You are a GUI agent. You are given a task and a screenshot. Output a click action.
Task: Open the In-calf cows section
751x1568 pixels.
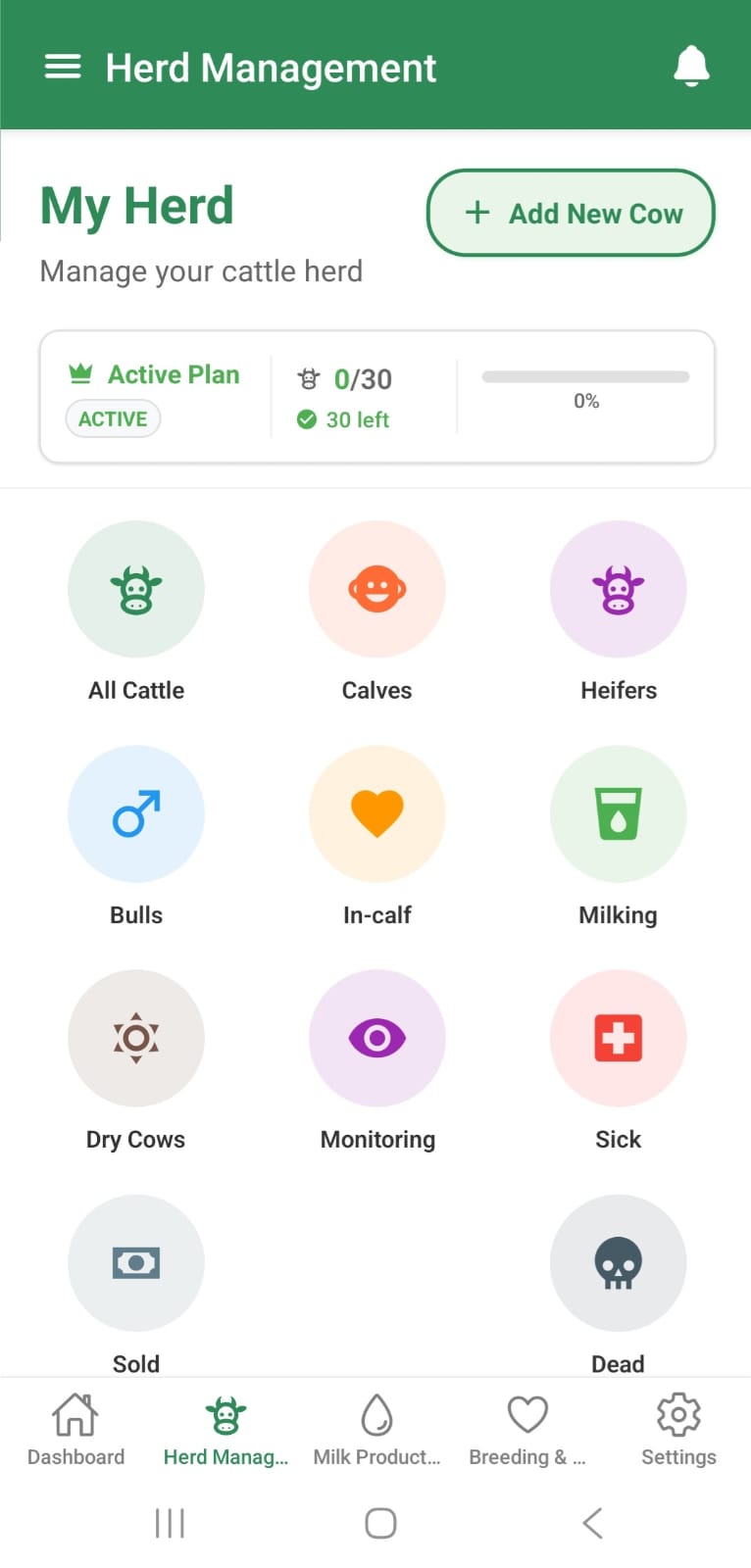(x=376, y=813)
